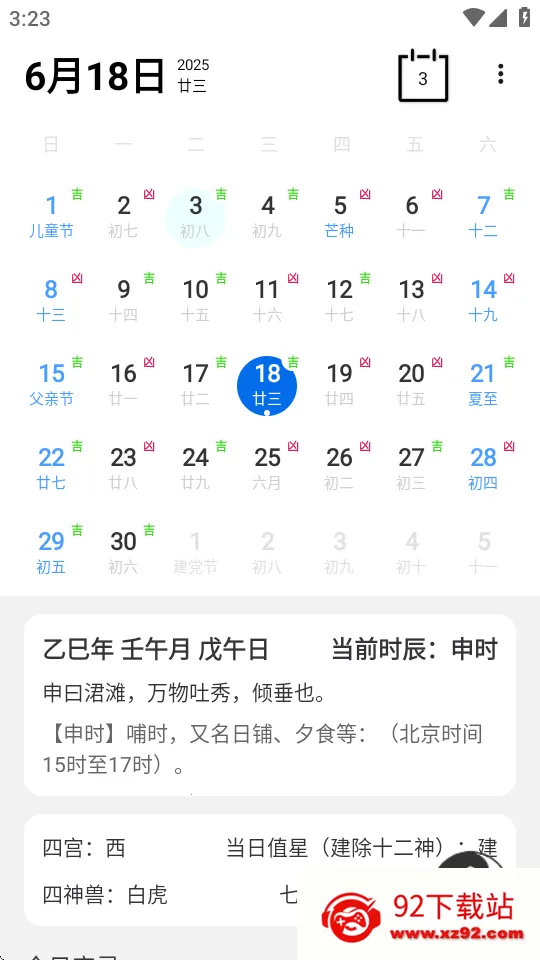
Task: Open the 乙巳年 壬午月 戊午日 time-period card
Action: [270, 705]
